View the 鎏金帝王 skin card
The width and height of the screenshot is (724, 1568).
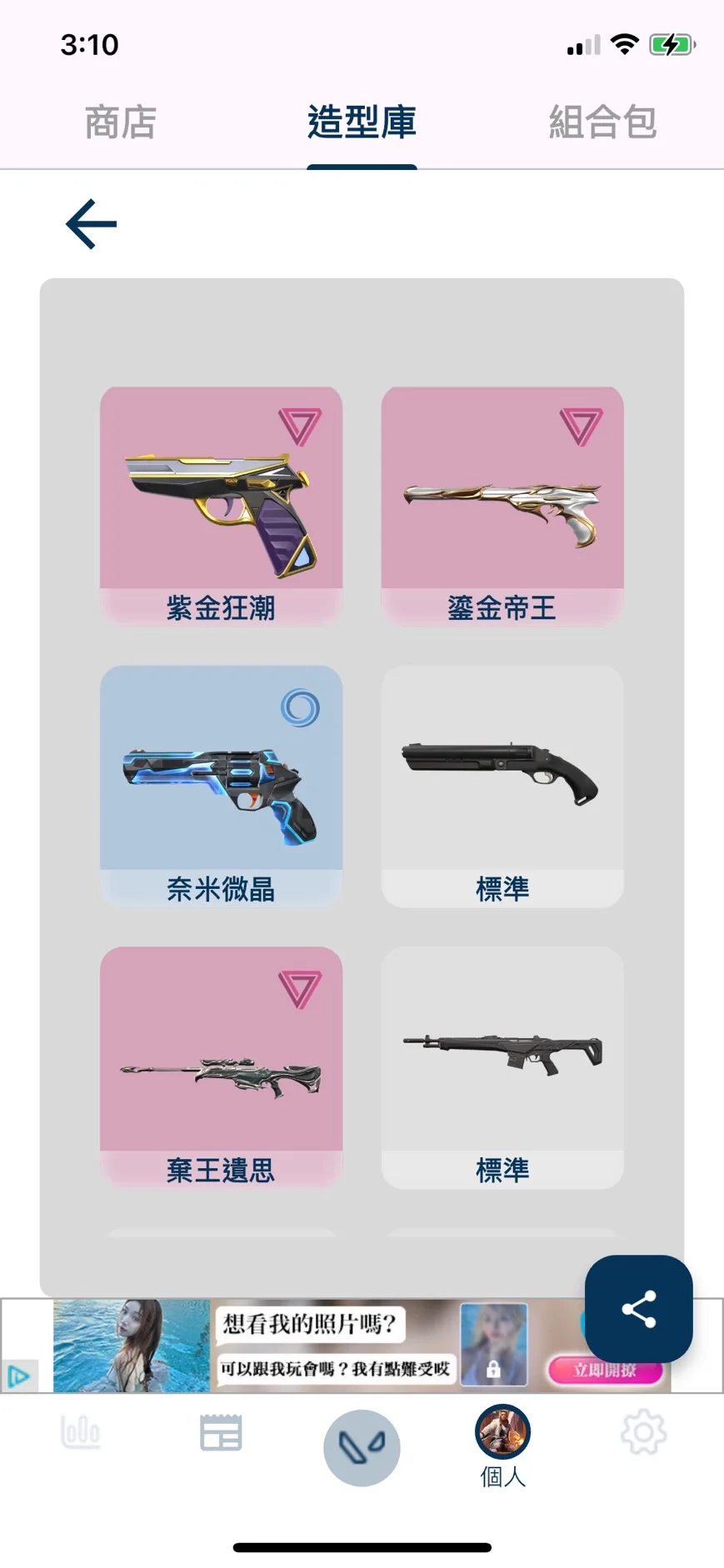pyautogui.click(x=502, y=505)
